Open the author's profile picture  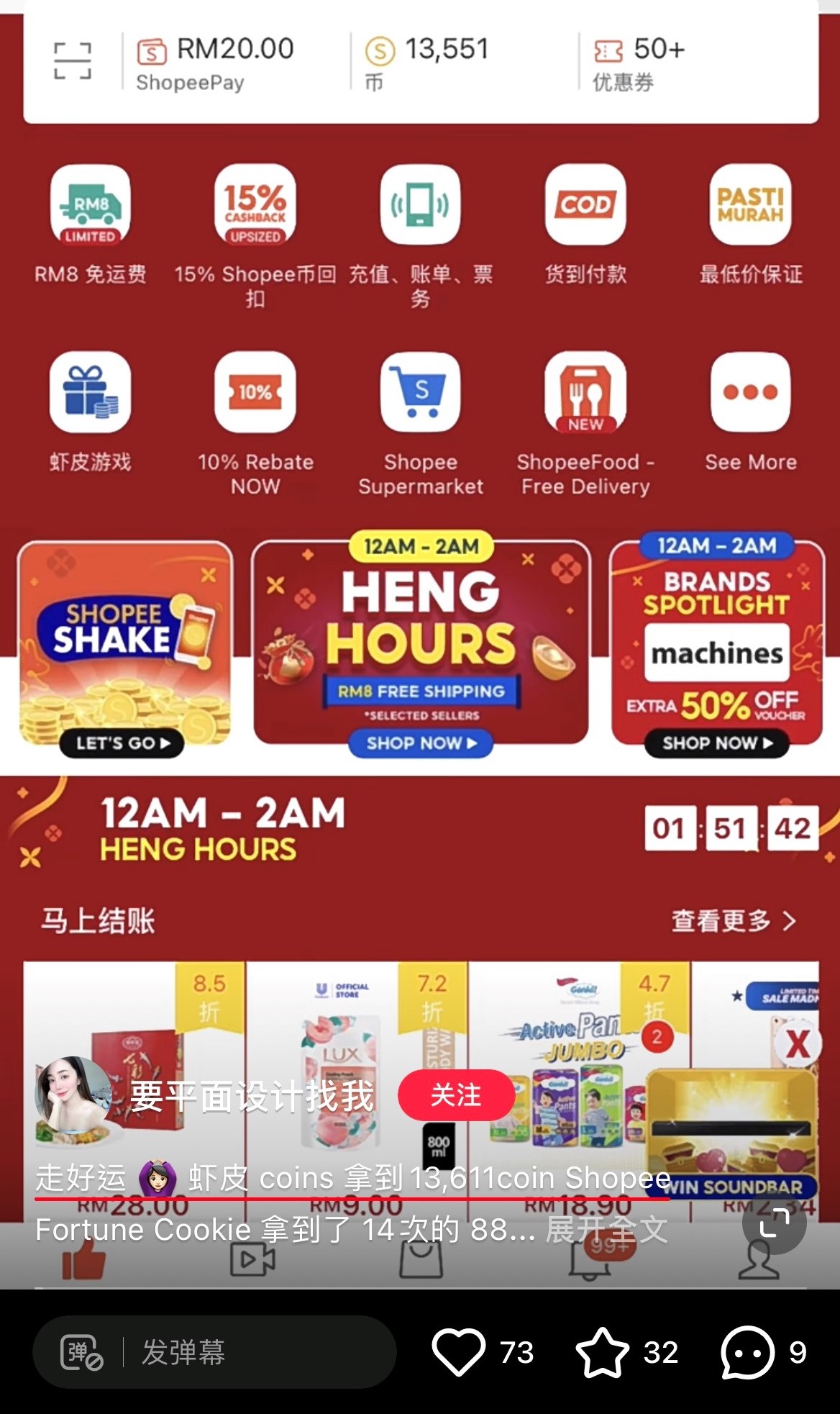click(74, 1095)
